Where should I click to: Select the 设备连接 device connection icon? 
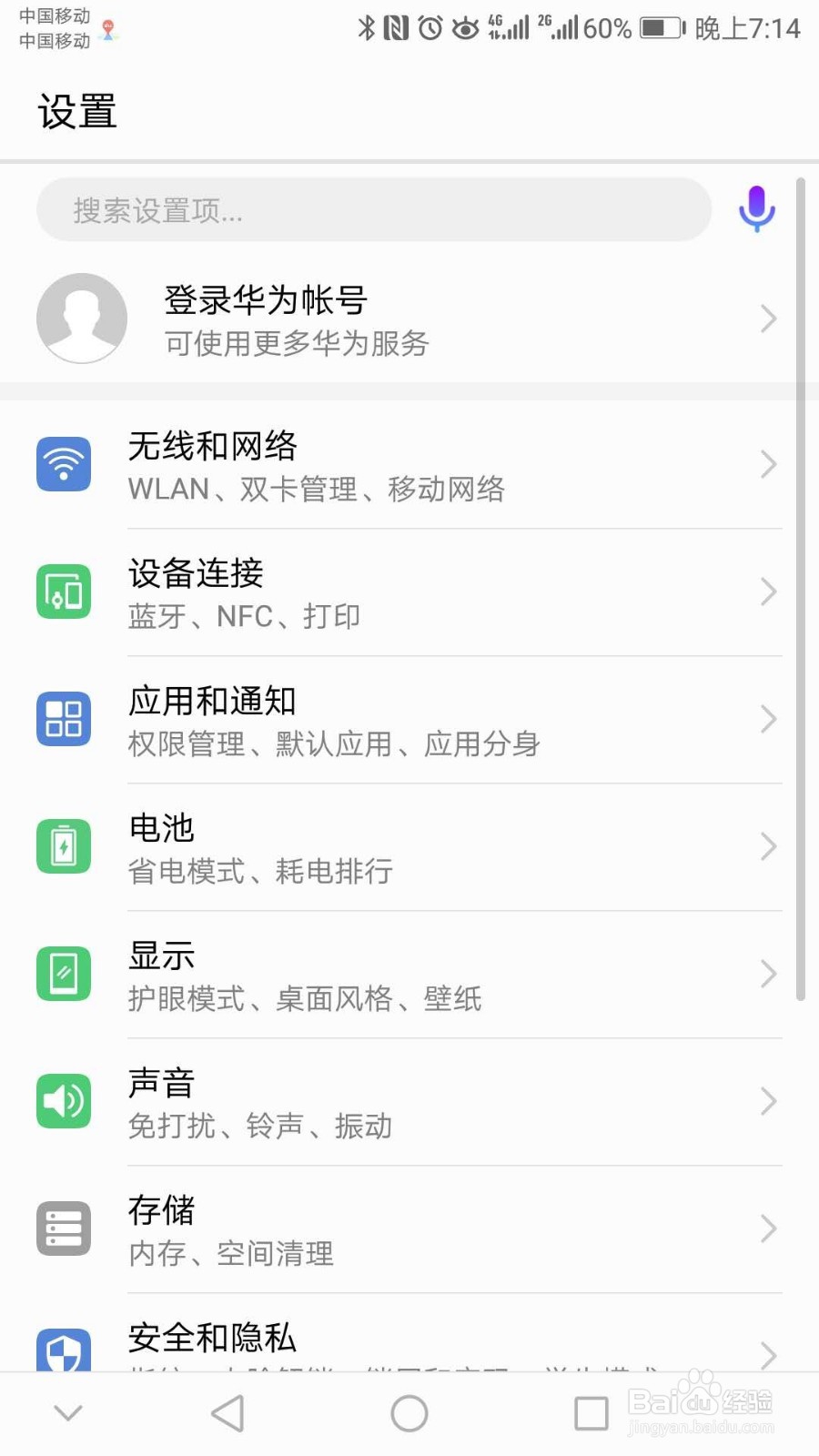[63, 591]
